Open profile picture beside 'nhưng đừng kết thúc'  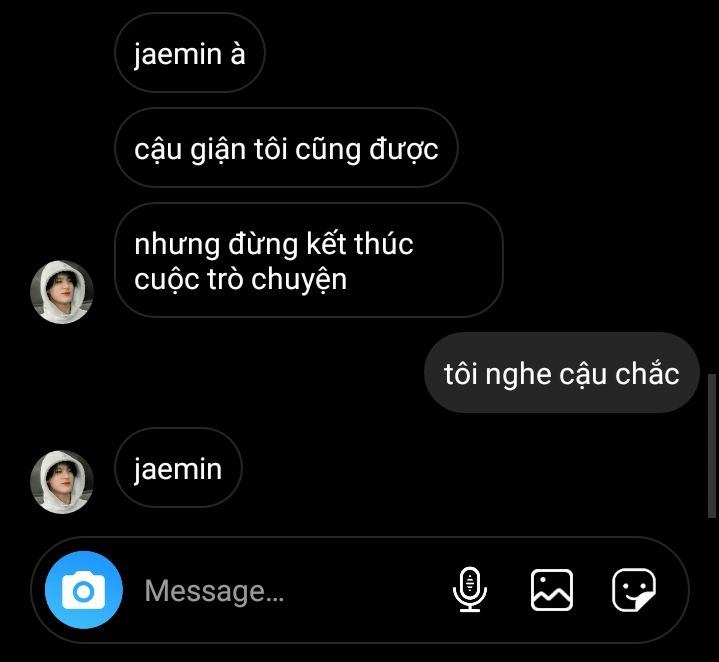pyautogui.click(x=62, y=292)
